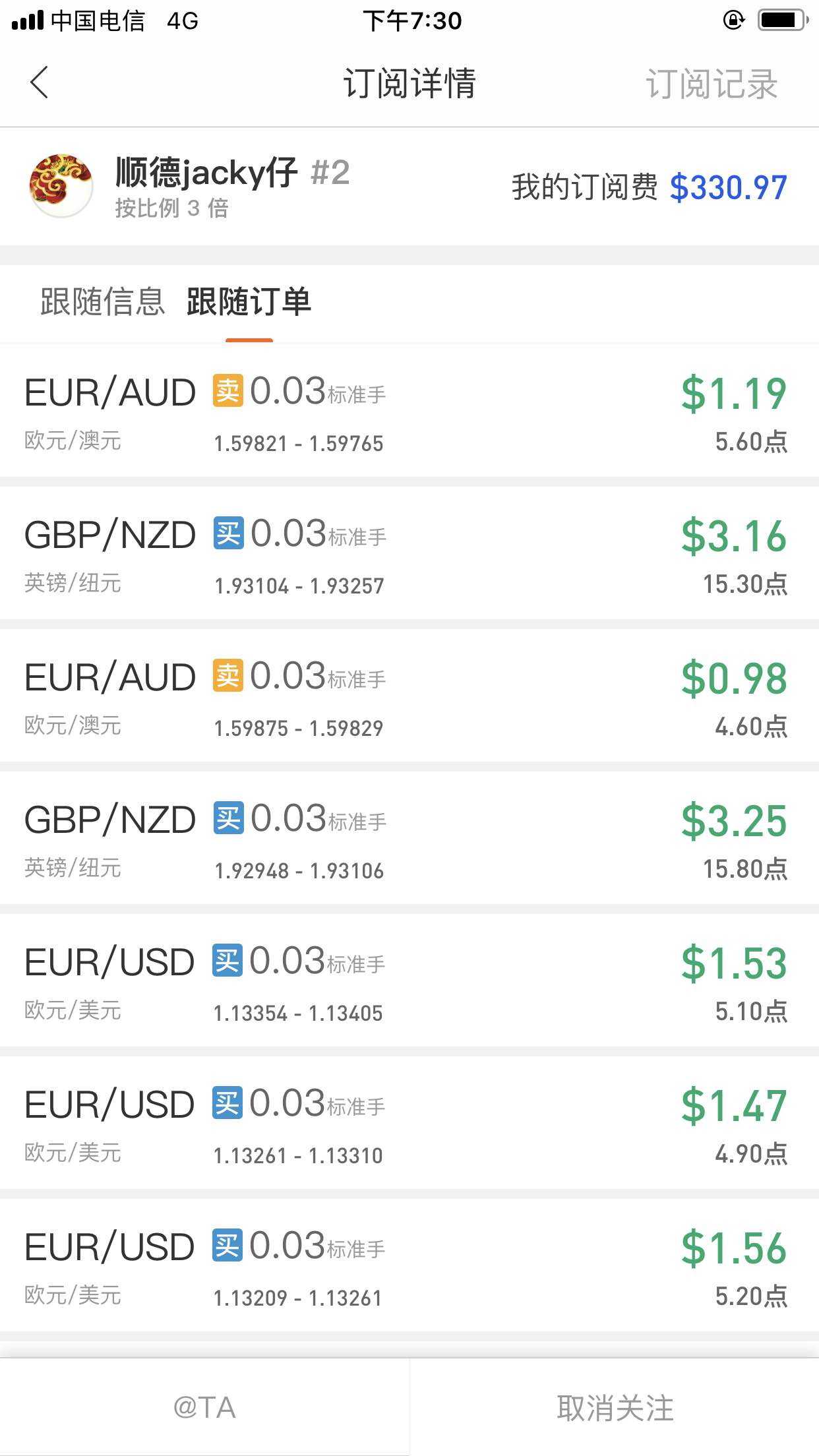
Task: Select the 跟随订单 tab
Action: coord(249,302)
